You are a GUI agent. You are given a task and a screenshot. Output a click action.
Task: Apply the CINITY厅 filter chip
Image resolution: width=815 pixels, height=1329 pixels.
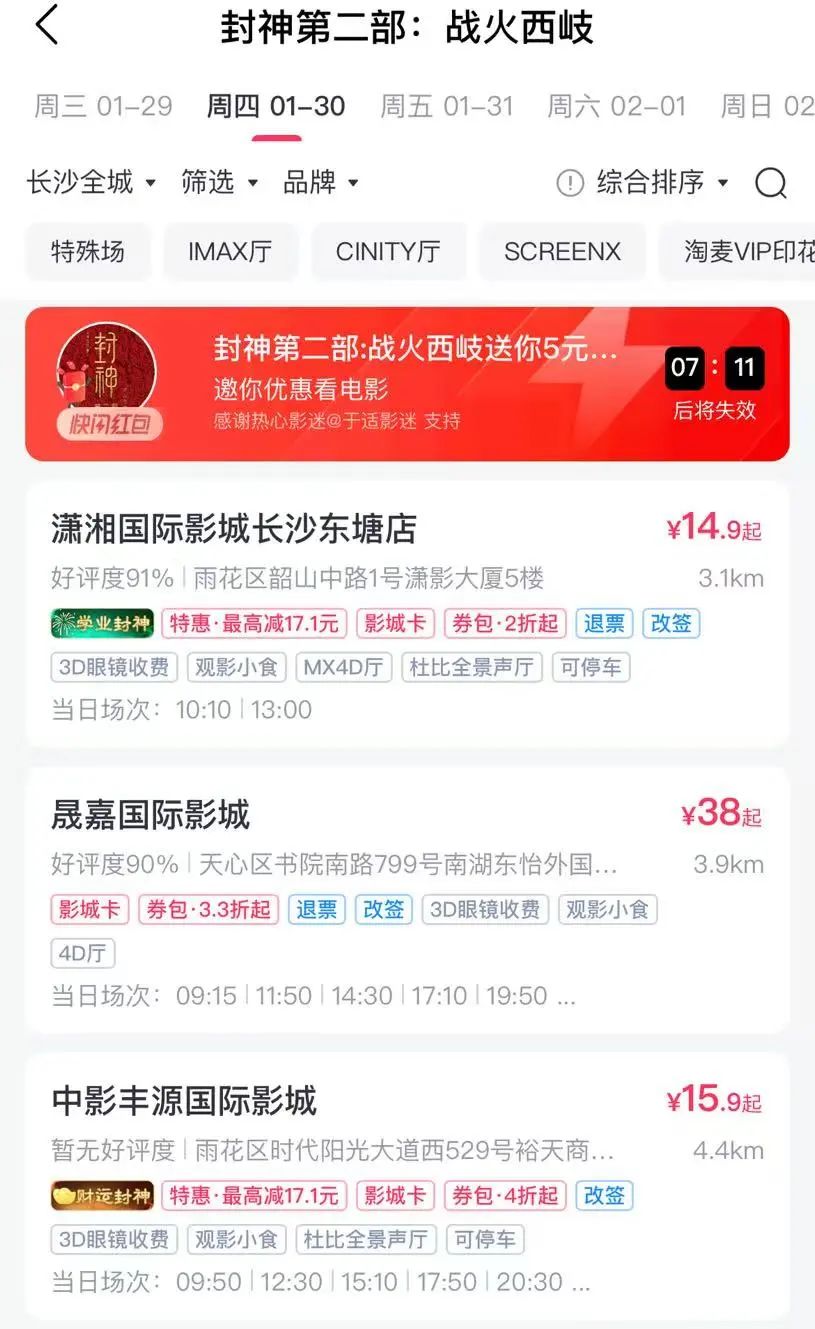point(388,251)
